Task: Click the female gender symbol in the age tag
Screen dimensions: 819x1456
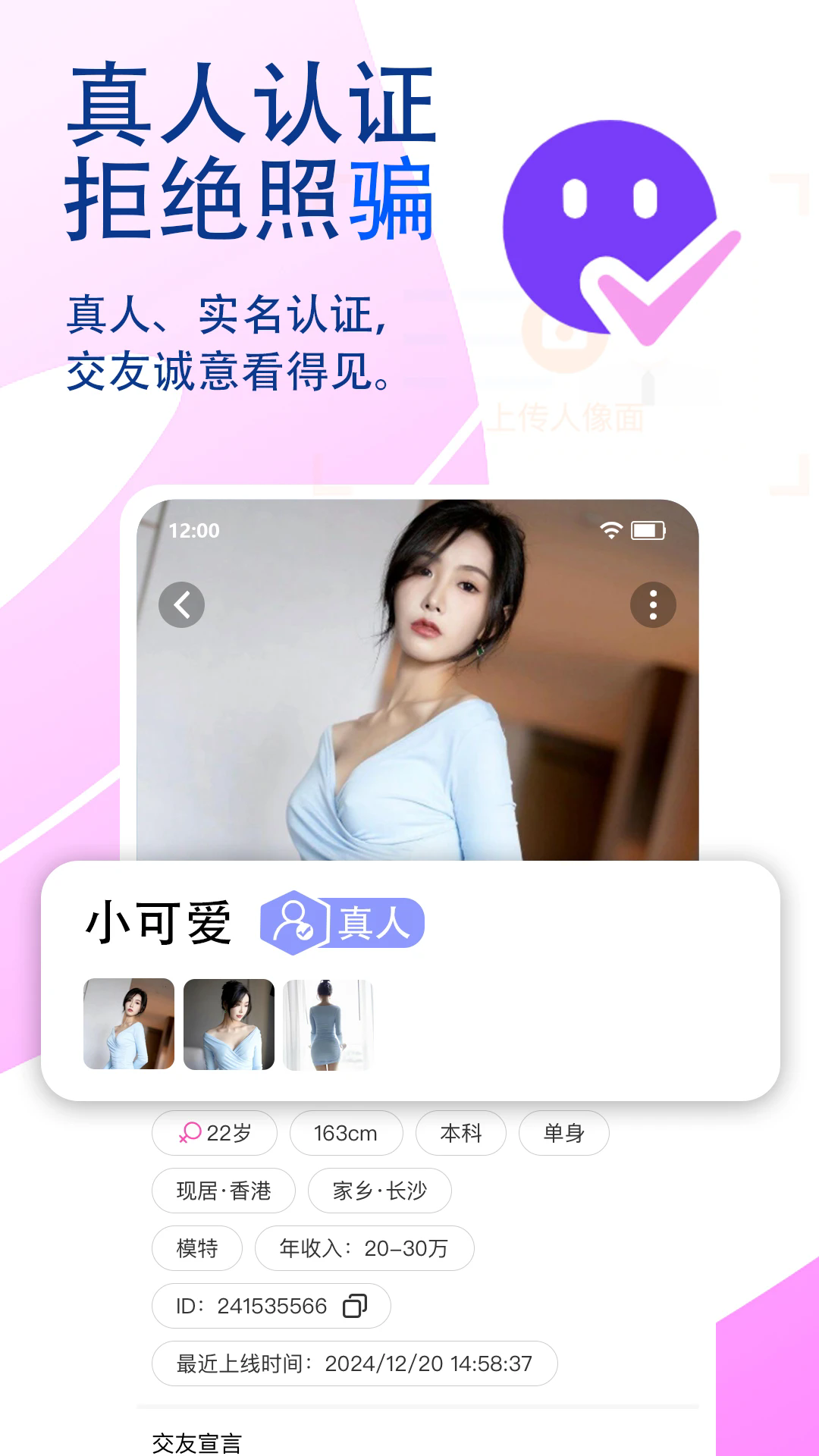Action: 190,1133
